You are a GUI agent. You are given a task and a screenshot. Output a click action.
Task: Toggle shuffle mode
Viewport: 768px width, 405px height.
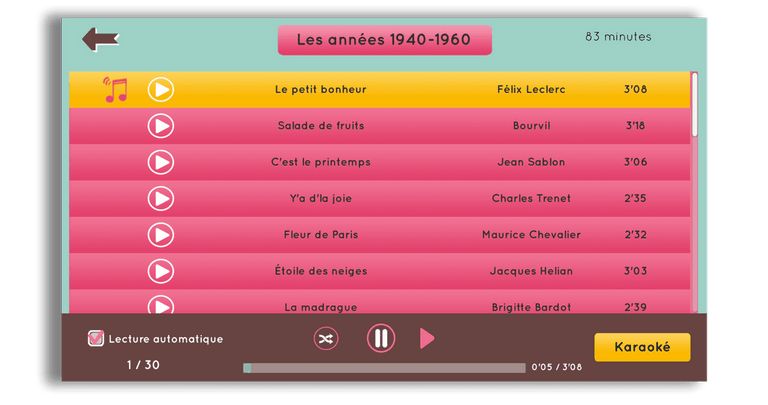click(326, 339)
